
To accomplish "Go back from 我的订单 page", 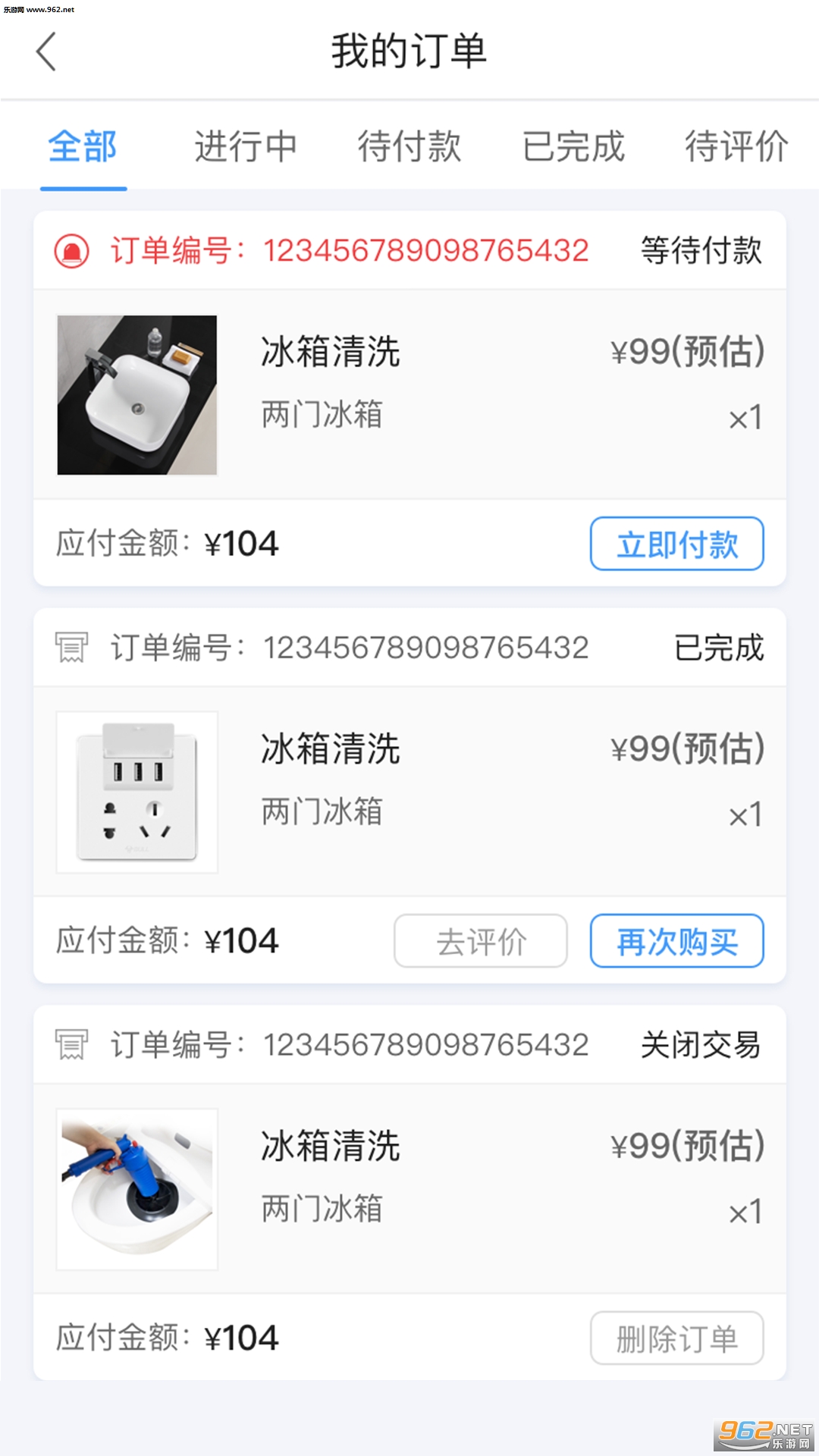I will (x=46, y=52).
